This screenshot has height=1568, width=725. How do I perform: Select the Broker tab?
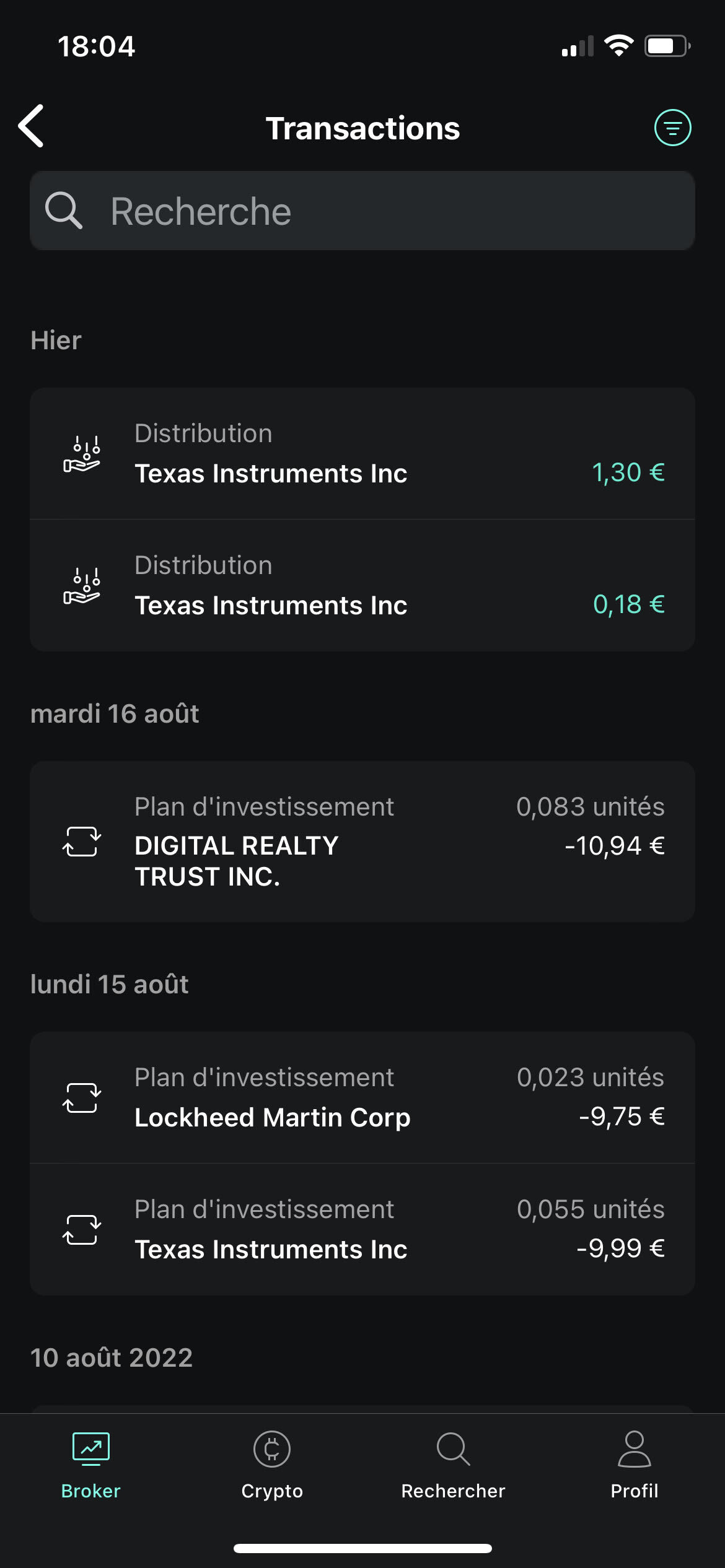[x=91, y=1465]
